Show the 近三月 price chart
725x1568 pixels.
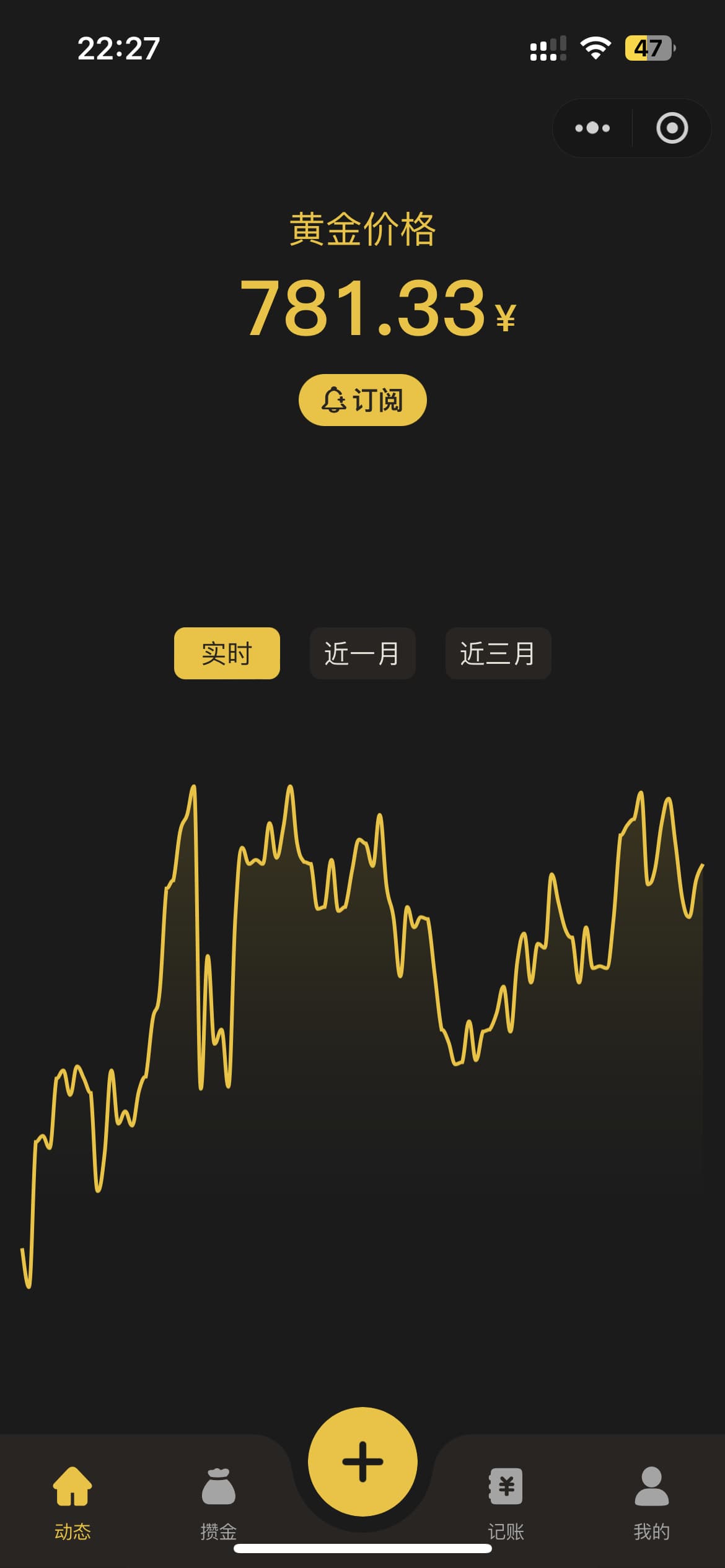click(498, 653)
